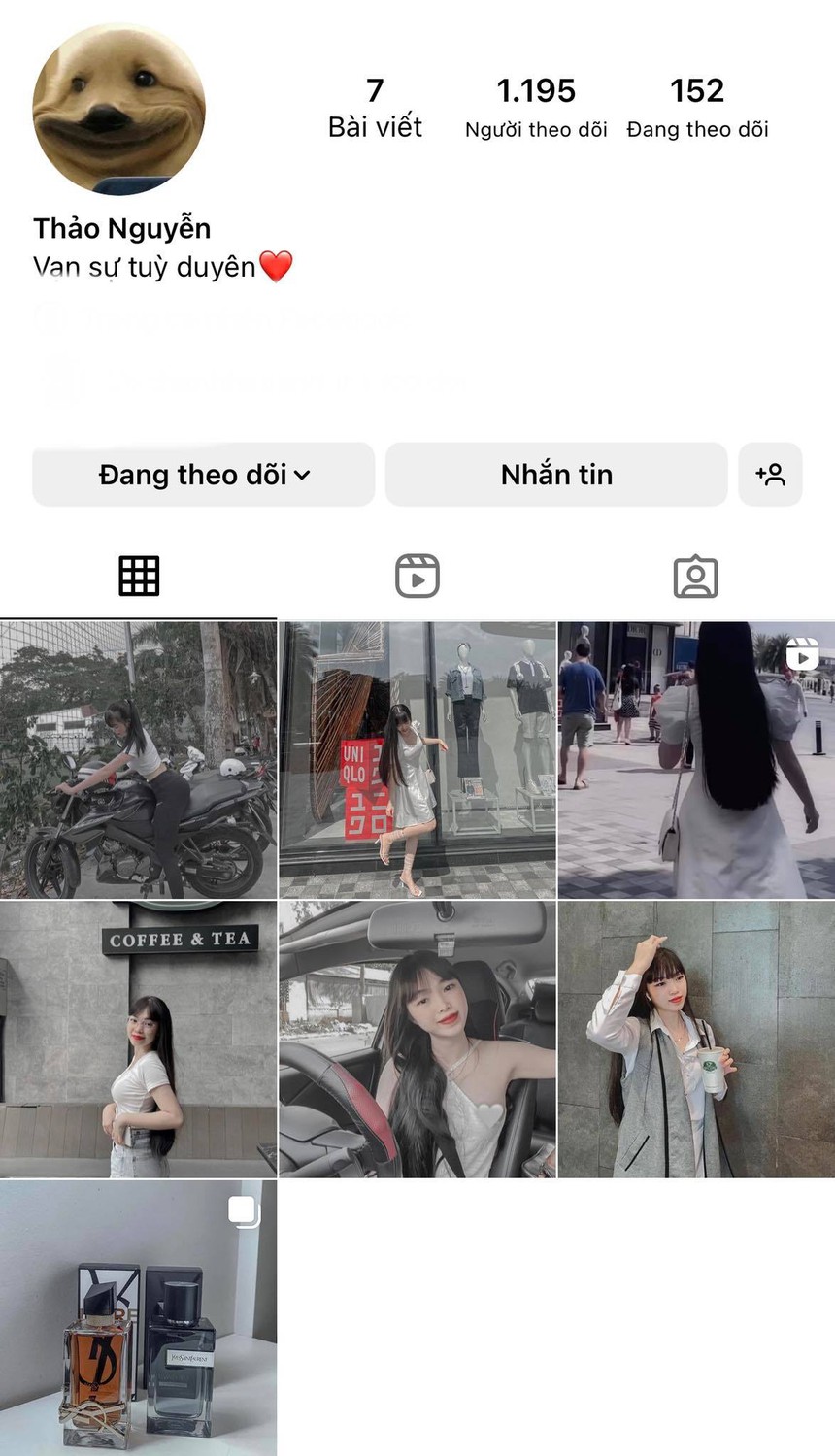Open the 1.195 Người theo dõi list

[537, 107]
